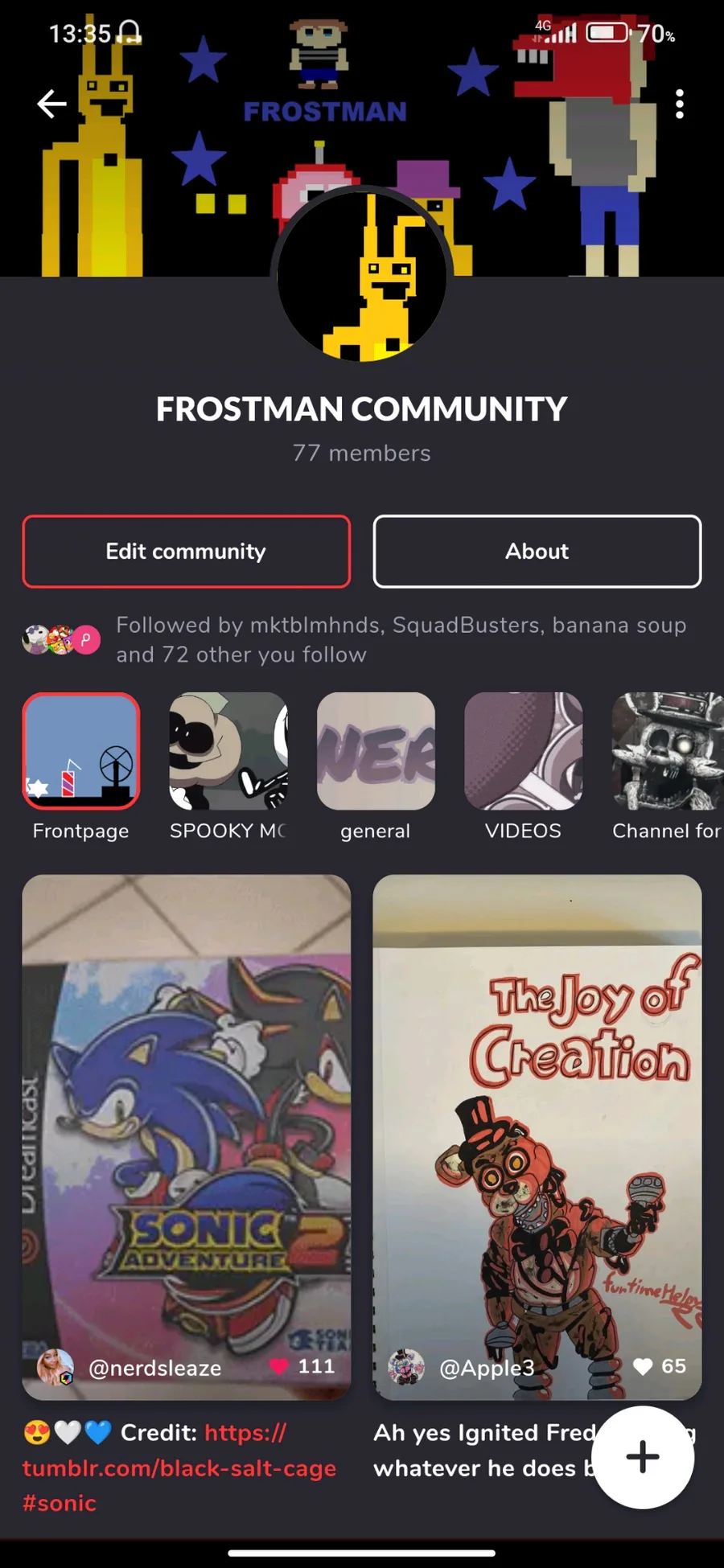Like the post by @Apple3
Viewport: 724px width, 1568px height.
[642, 1366]
